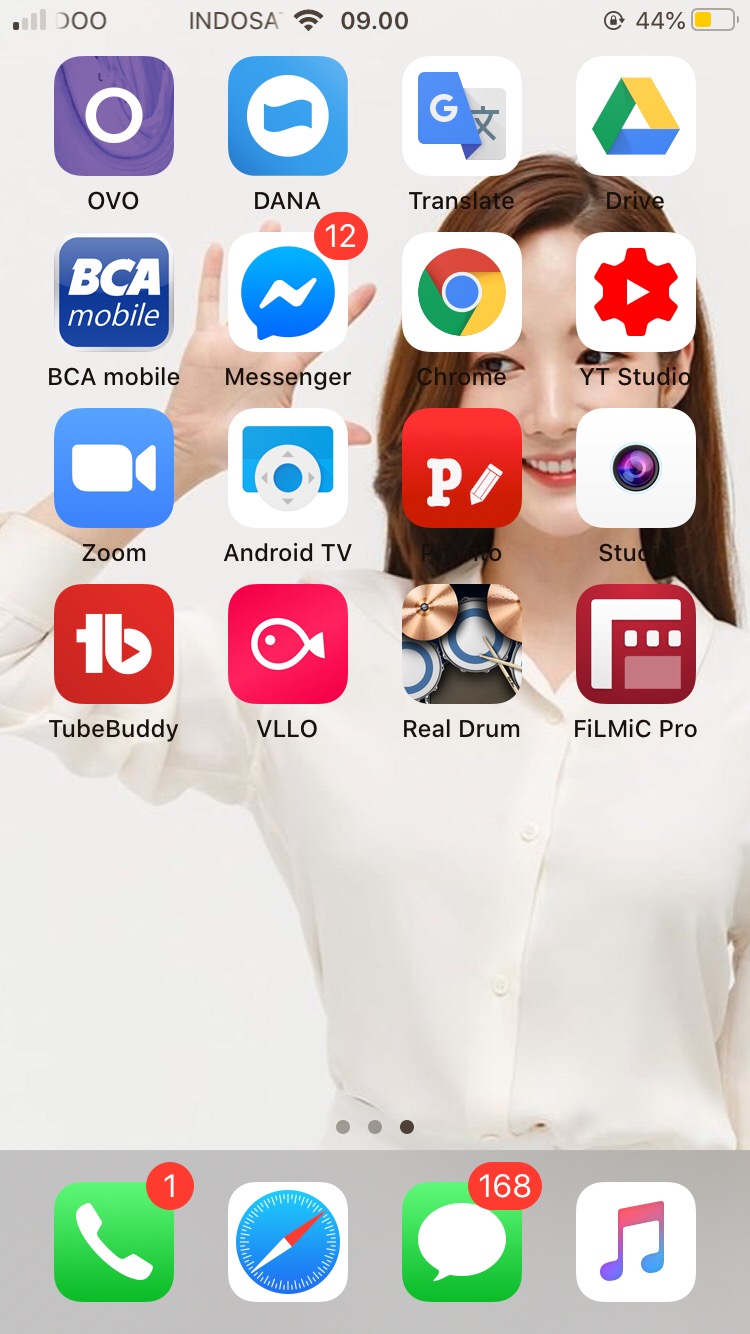Open YT Studio
The height and width of the screenshot is (1334, 750).
point(635,292)
